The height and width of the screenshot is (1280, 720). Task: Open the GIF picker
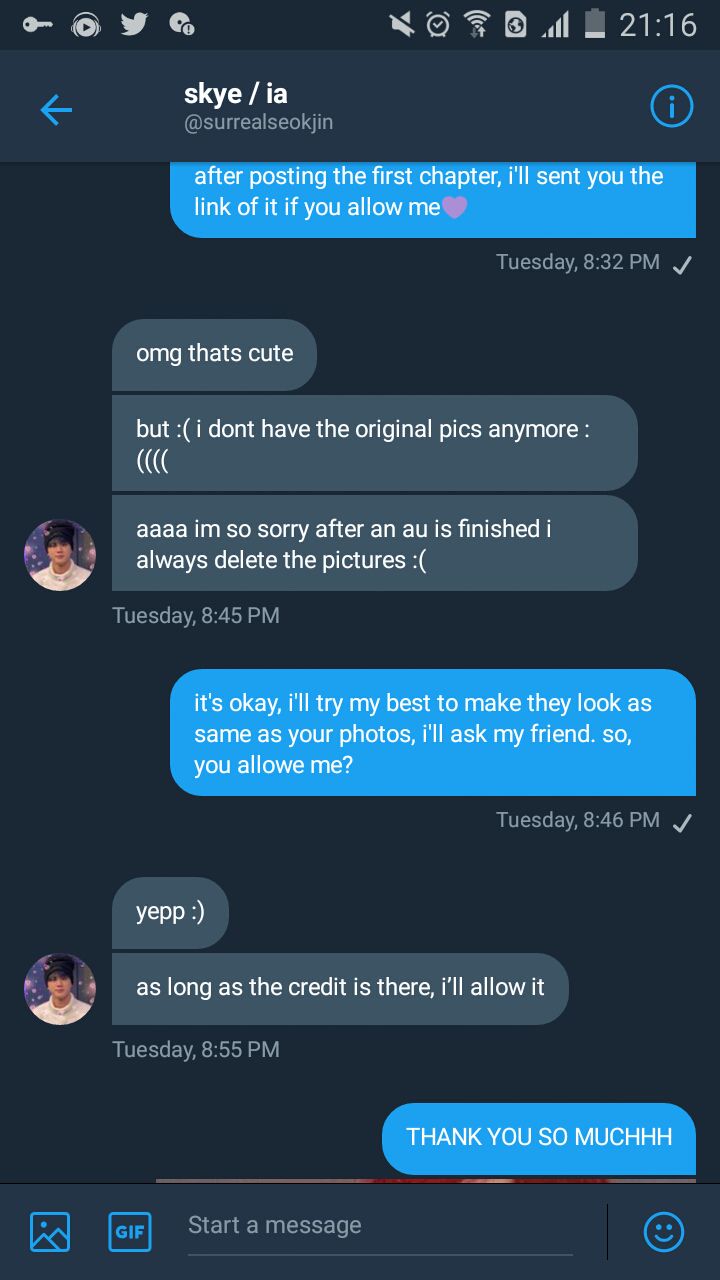tap(130, 1231)
